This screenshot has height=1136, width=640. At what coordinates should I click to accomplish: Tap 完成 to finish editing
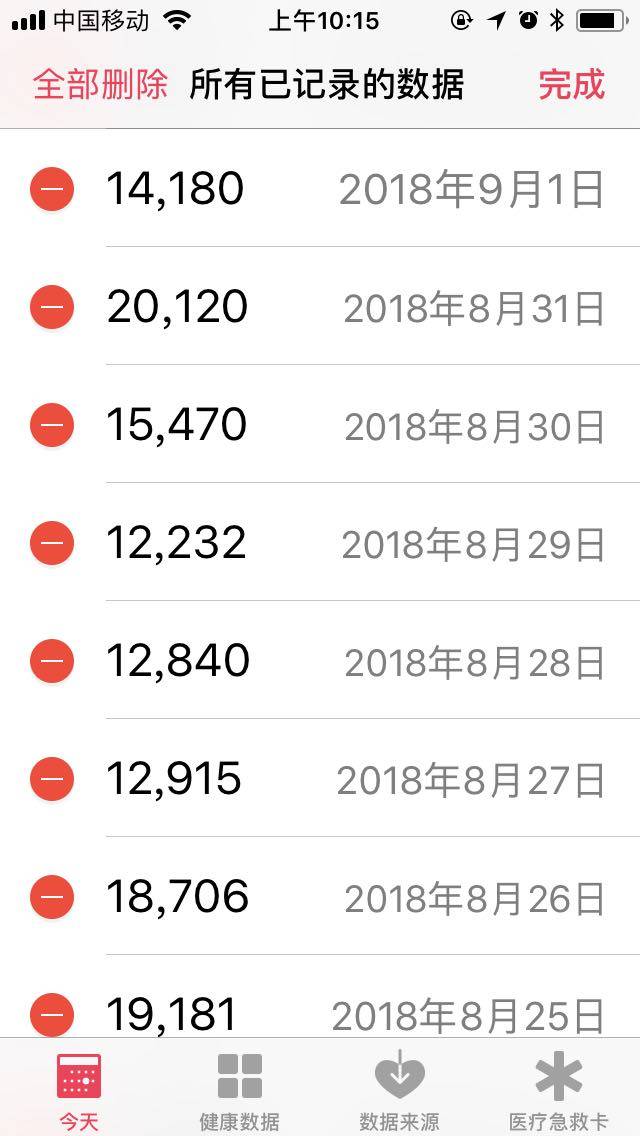click(x=571, y=85)
